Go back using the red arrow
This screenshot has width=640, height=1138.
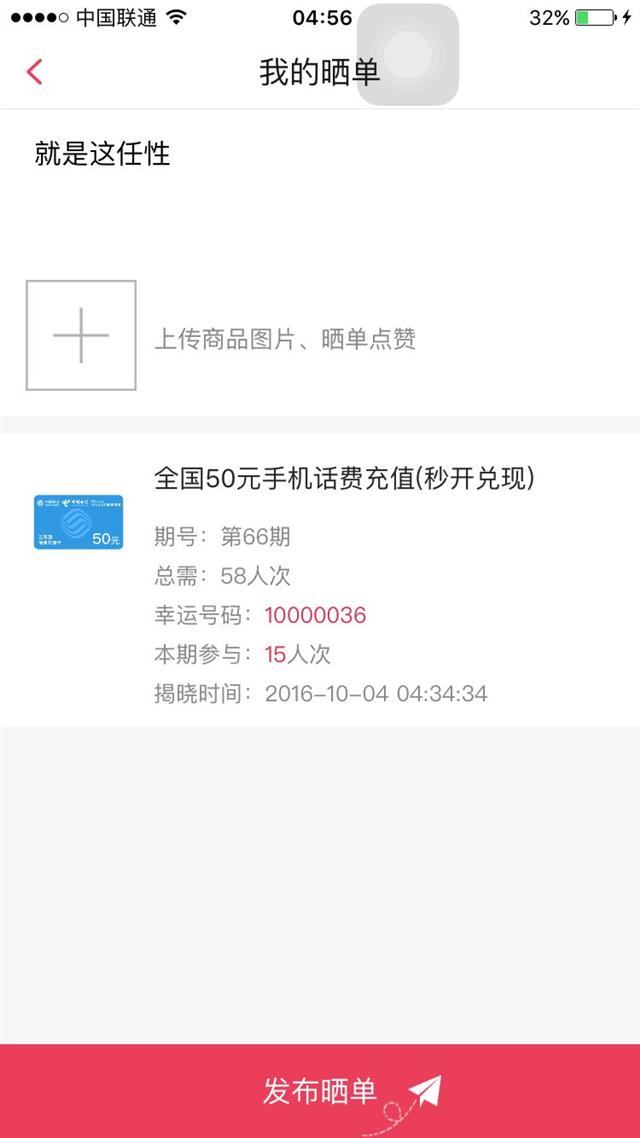[x=34, y=73]
